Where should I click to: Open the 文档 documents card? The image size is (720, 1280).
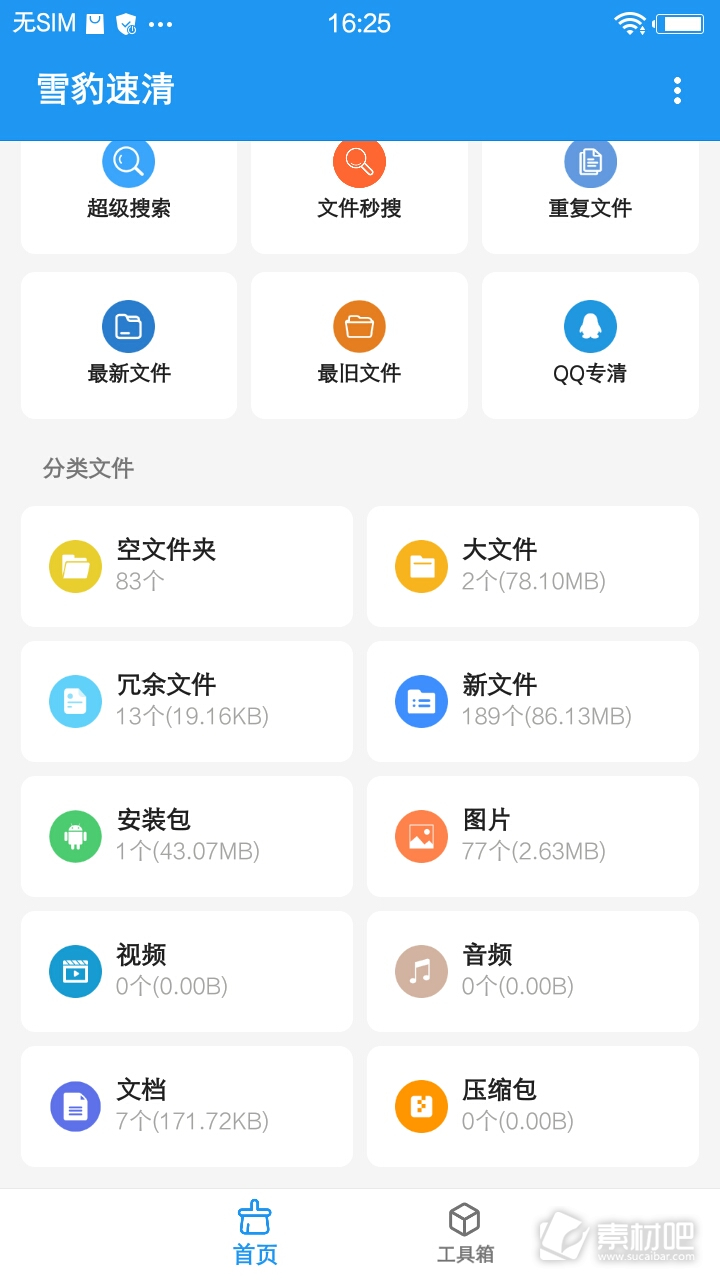click(x=187, y=1106)
